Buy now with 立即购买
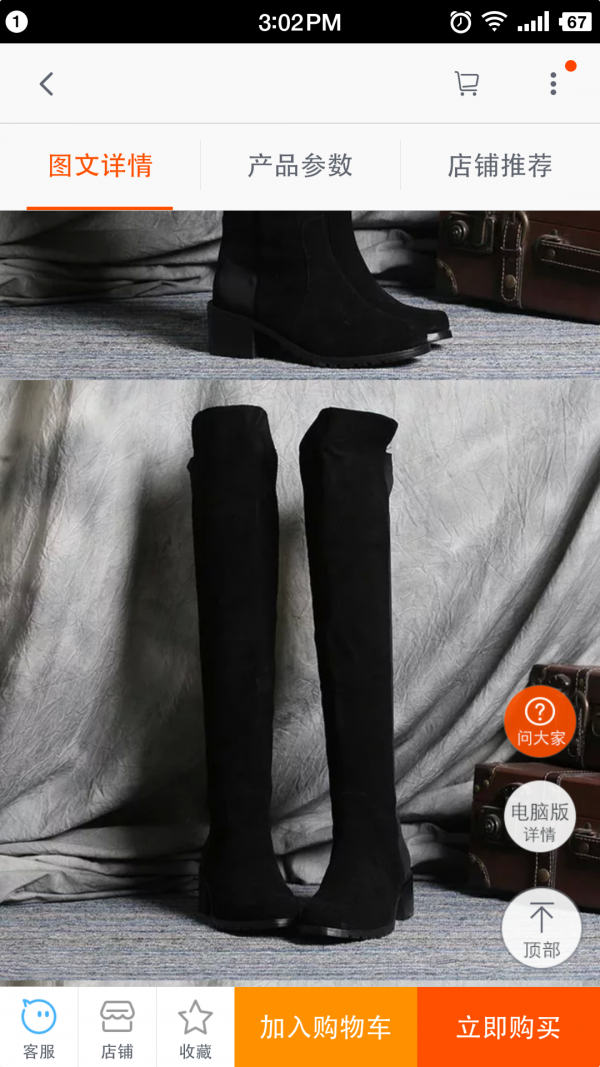 pyautogui.click(x=509, y=1027)
